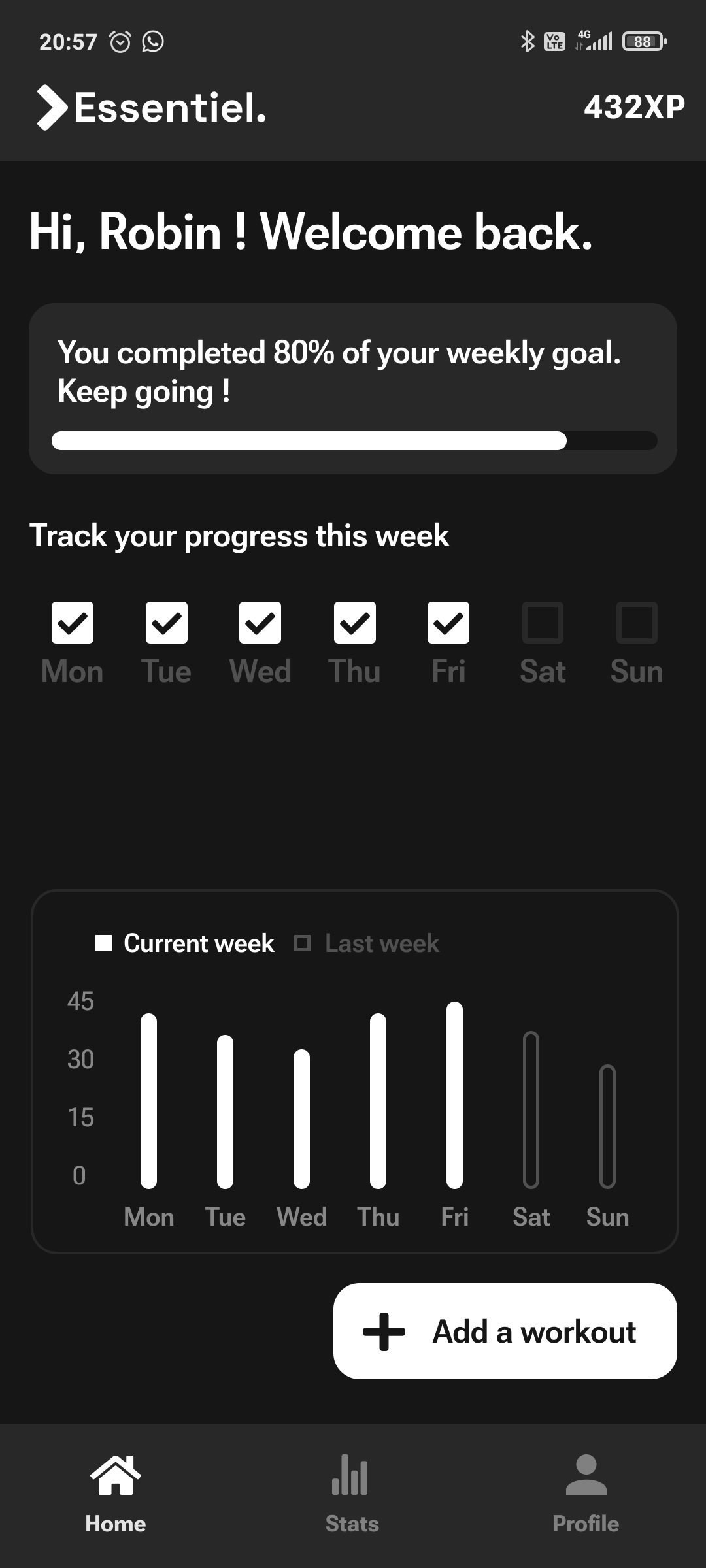Tap the Add a workout button

tap(505, 1331)
